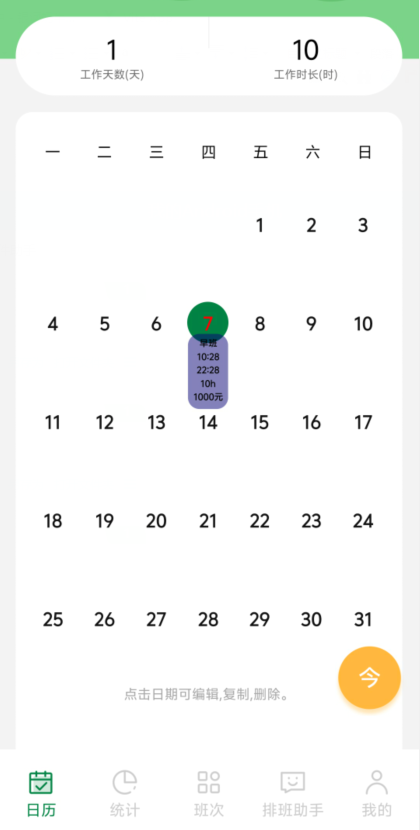Viewport: 420px width, 830px height.
Task: Choose date 1 on the calendar
Action: [x=260, y=225]
